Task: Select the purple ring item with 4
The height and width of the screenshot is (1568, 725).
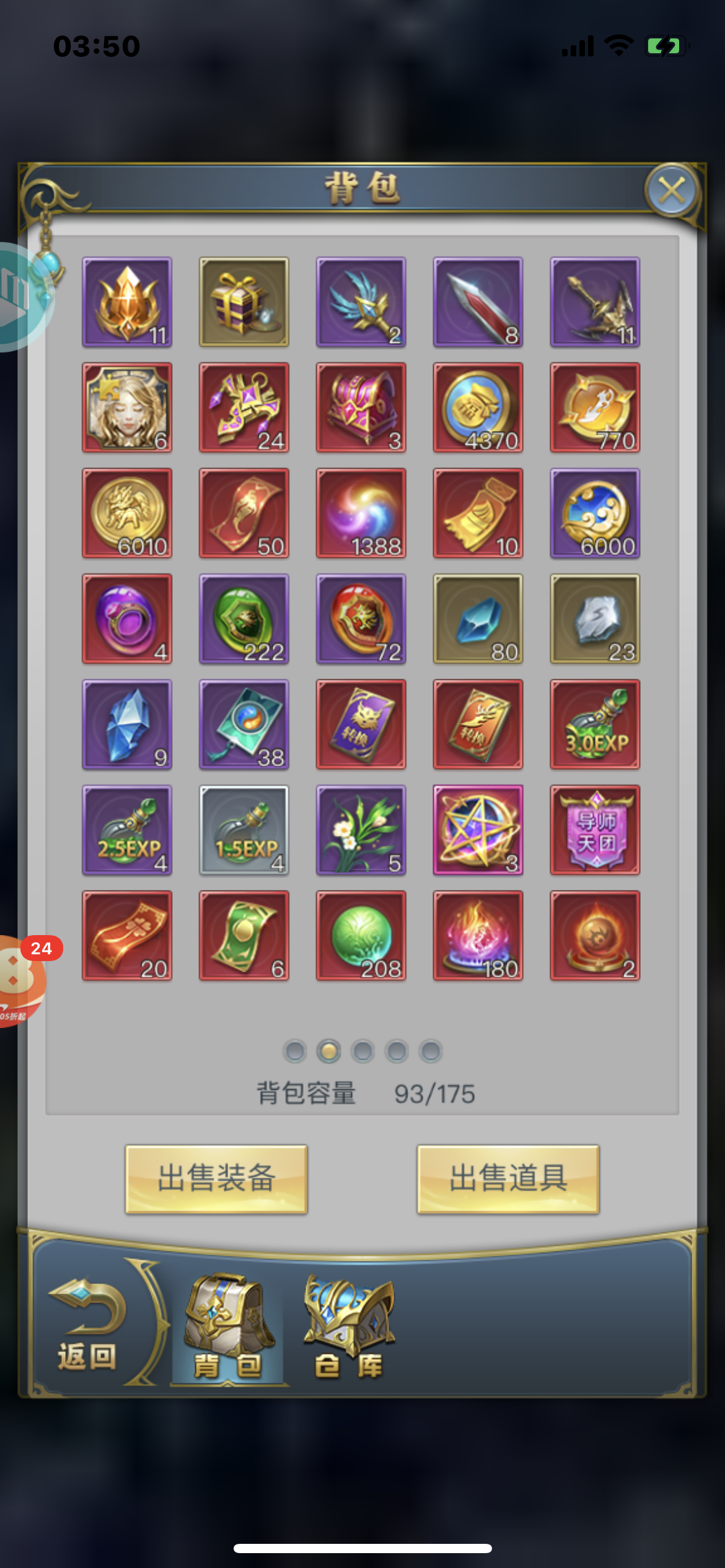Action: pos(127,619)
